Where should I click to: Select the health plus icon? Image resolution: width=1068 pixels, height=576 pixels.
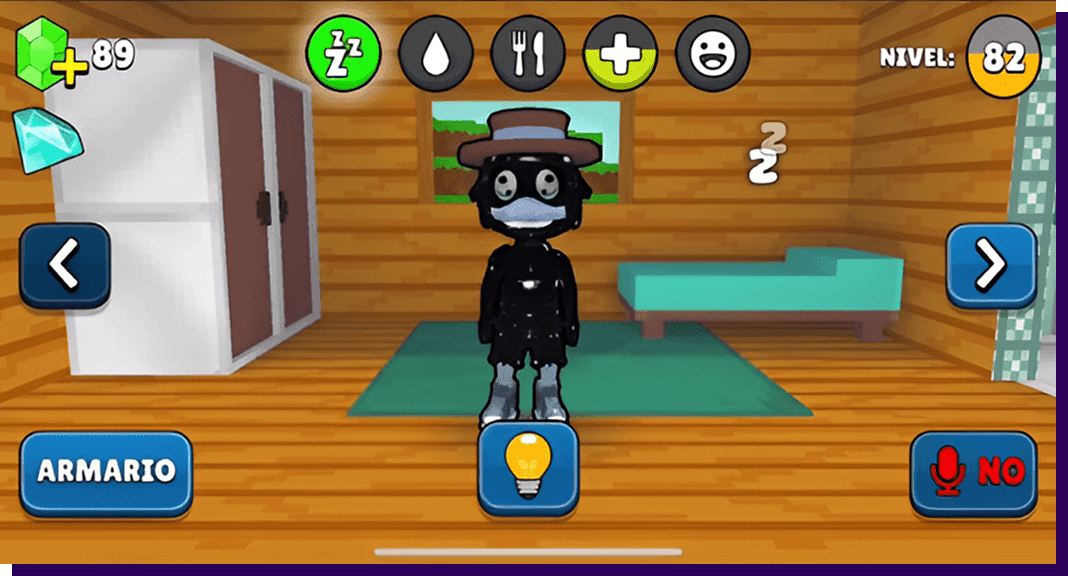click(x=620, y=53)
